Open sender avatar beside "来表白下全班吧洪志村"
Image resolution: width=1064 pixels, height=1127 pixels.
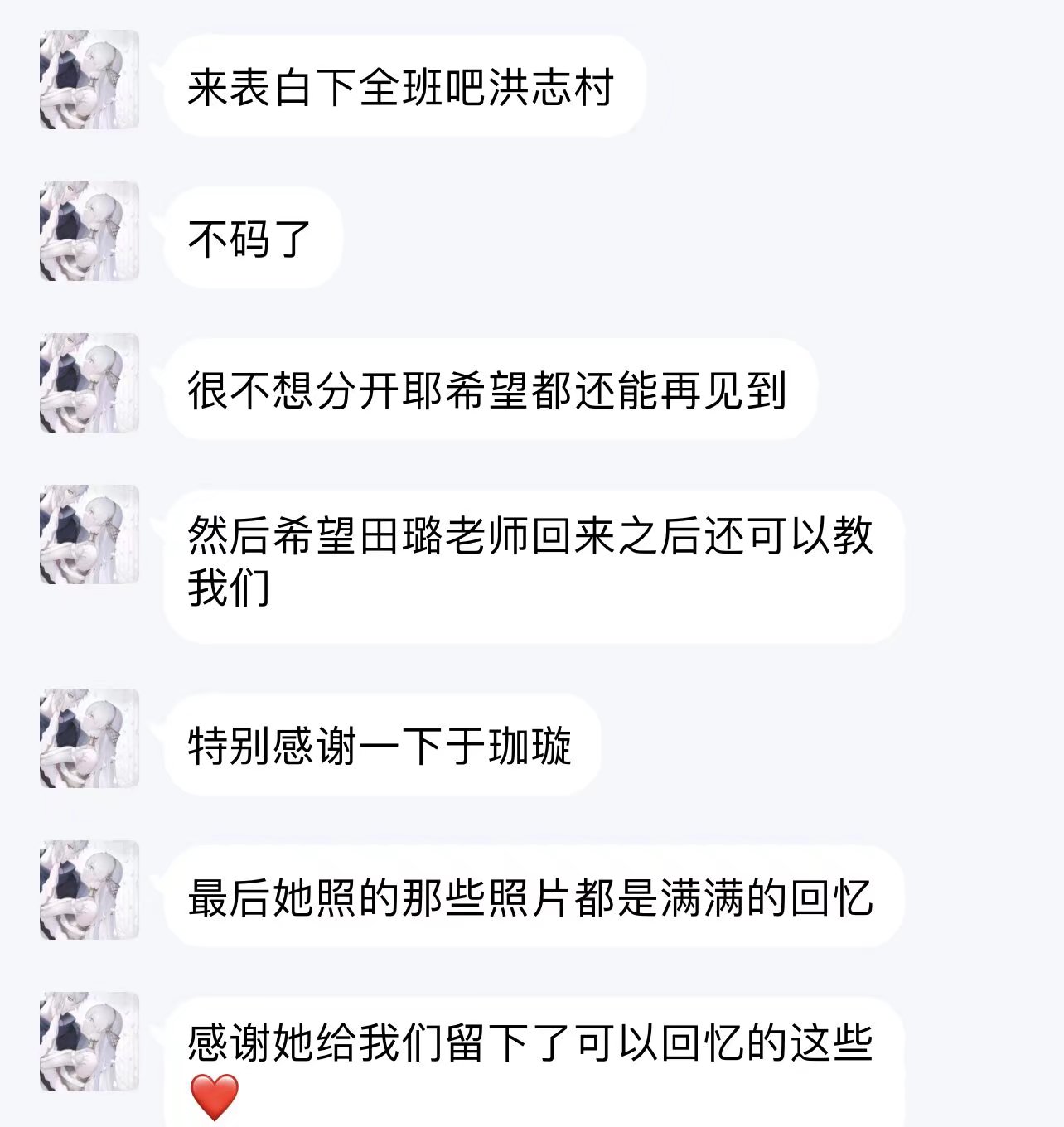[x=89, y=80]
